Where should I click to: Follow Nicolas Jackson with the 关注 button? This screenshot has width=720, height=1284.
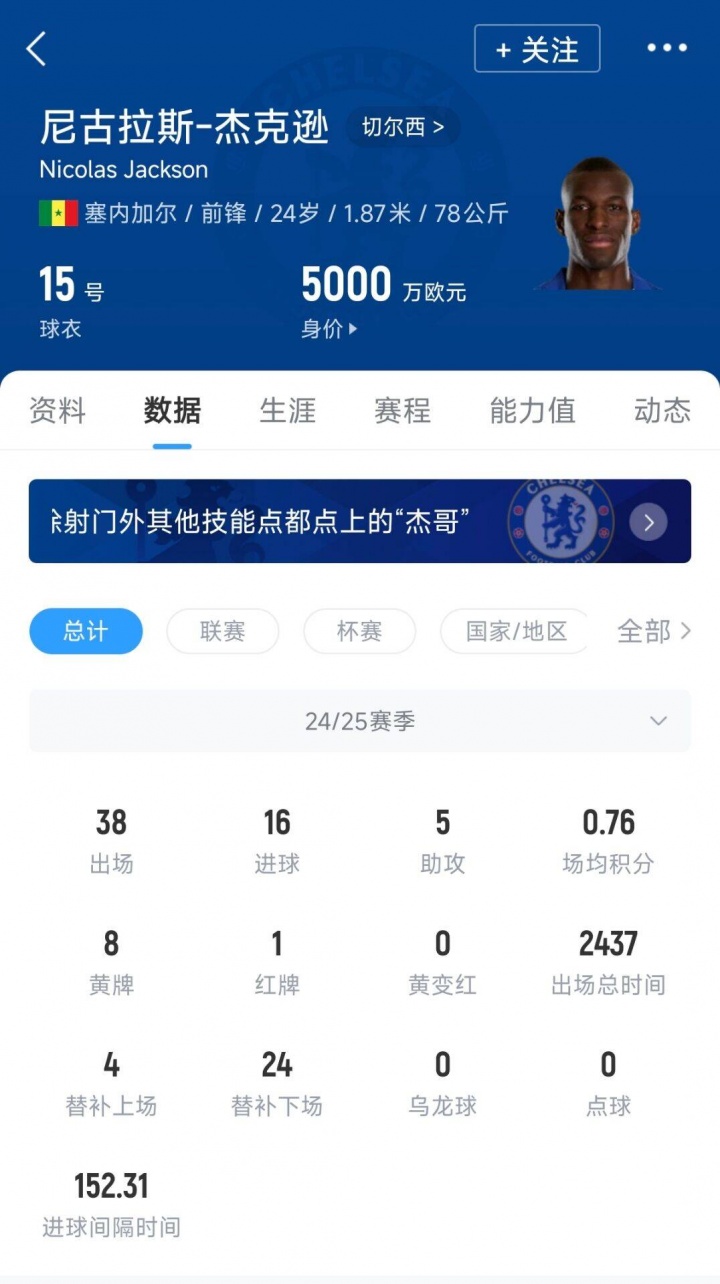coord(537,49)
